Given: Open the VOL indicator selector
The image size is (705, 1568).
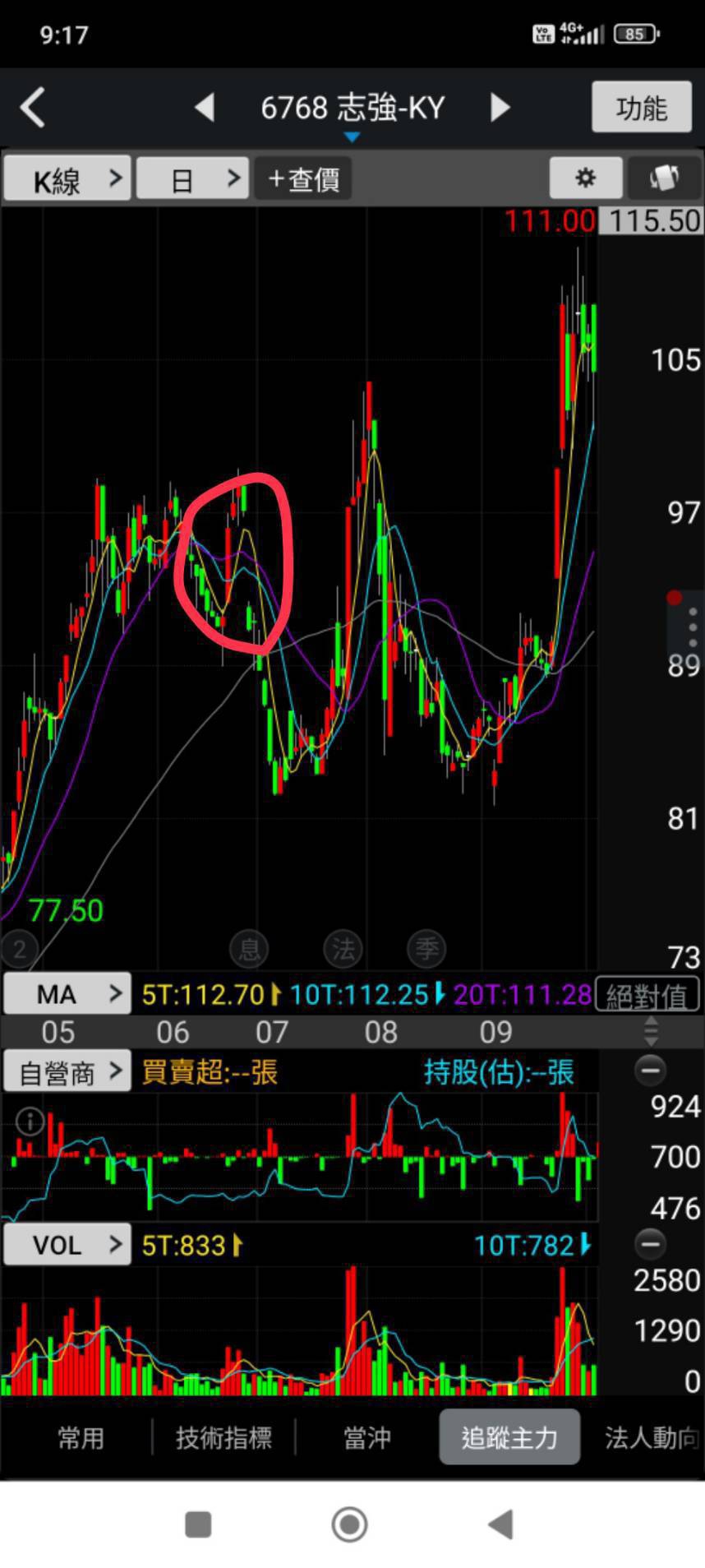Looking at the screenshot, I should tap(67, 1245).
